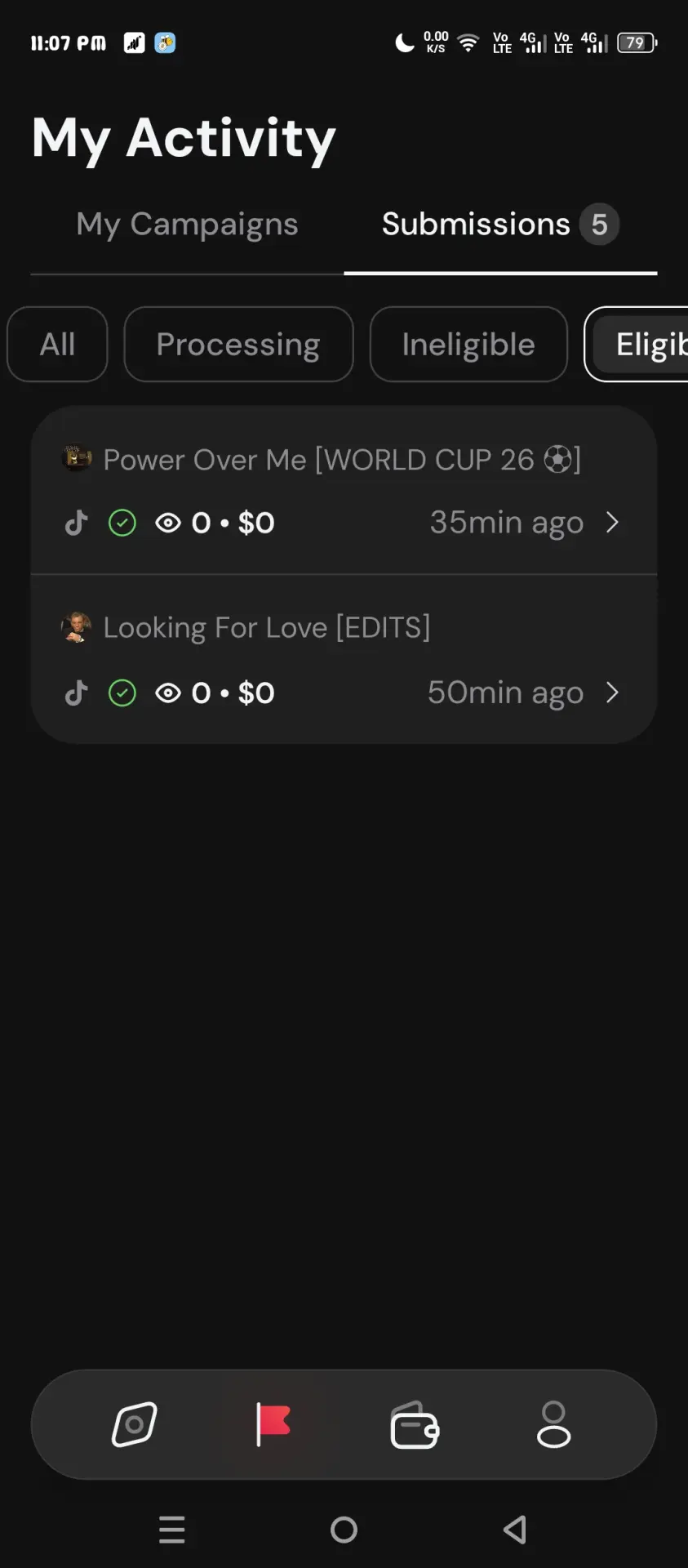
Task: Go to the home screen
Action: (344, 1530)
